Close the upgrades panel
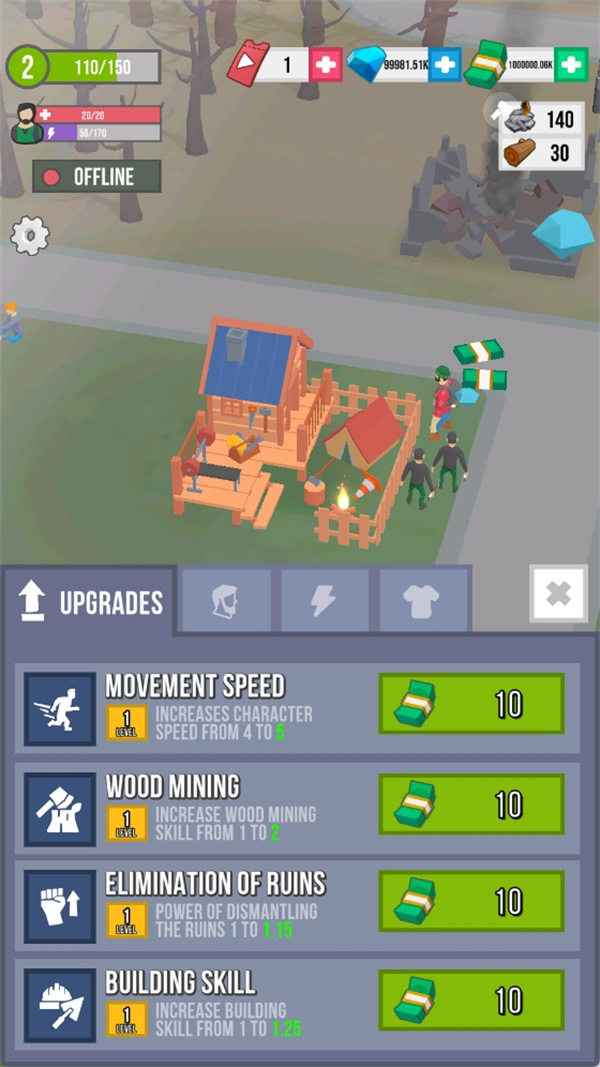Viewport: 600px width, 1067px height. pos(558,595)
